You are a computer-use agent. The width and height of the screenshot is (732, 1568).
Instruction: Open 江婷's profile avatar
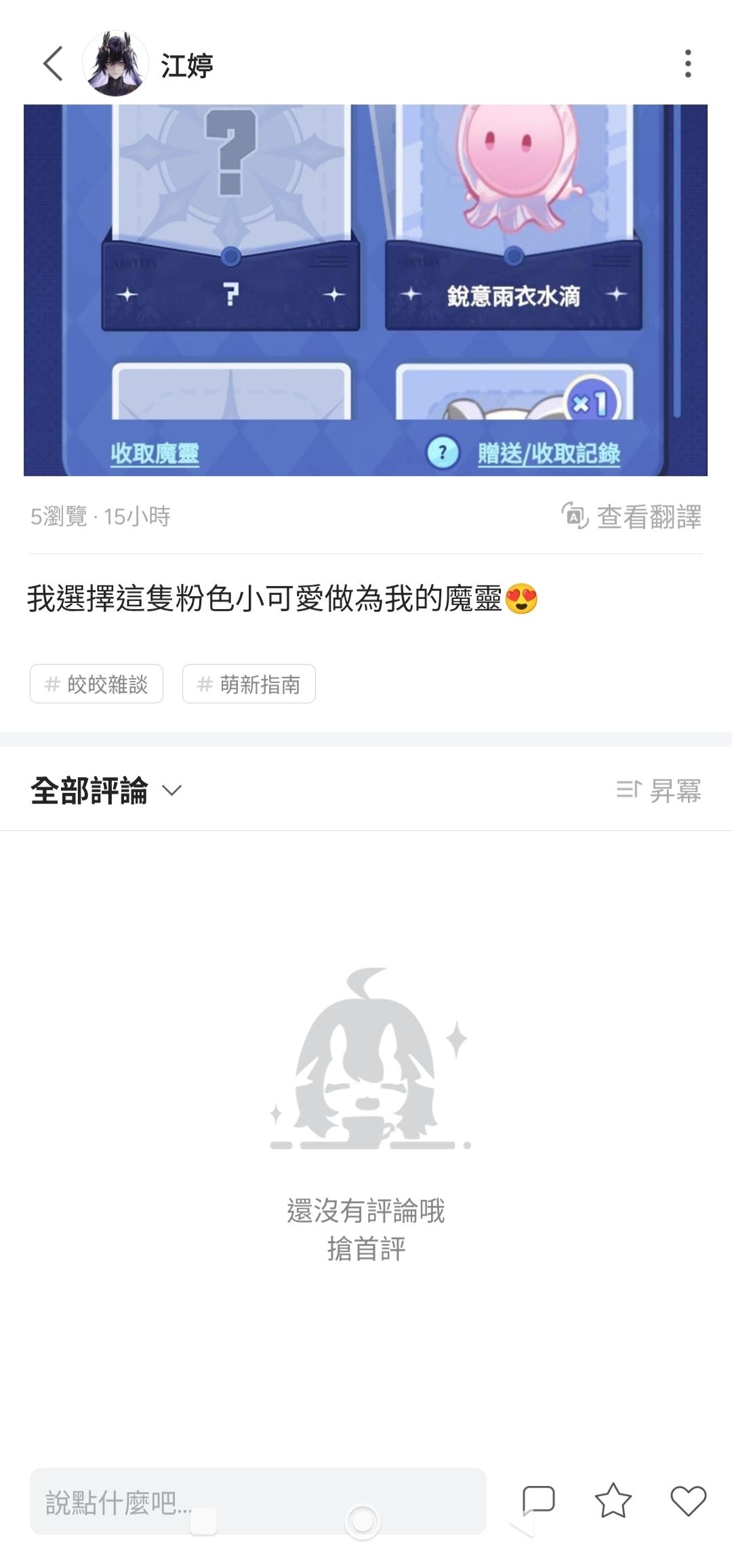click(x=115, y=64)
